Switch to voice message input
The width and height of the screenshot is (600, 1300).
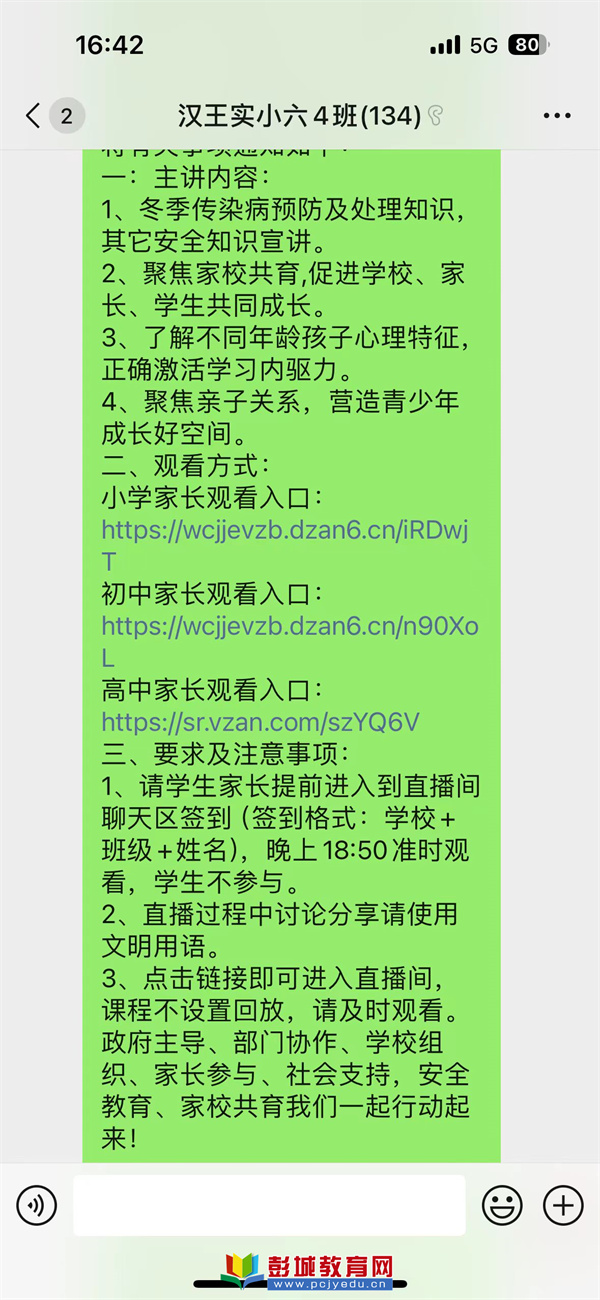tap(37, 1206)
